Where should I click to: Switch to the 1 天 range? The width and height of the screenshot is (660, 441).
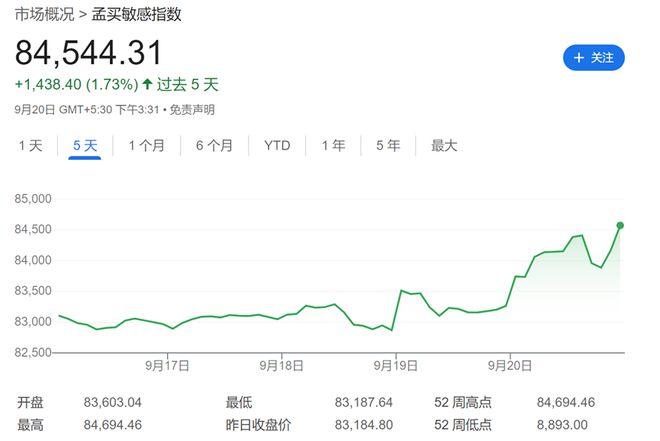coord(31,145)
